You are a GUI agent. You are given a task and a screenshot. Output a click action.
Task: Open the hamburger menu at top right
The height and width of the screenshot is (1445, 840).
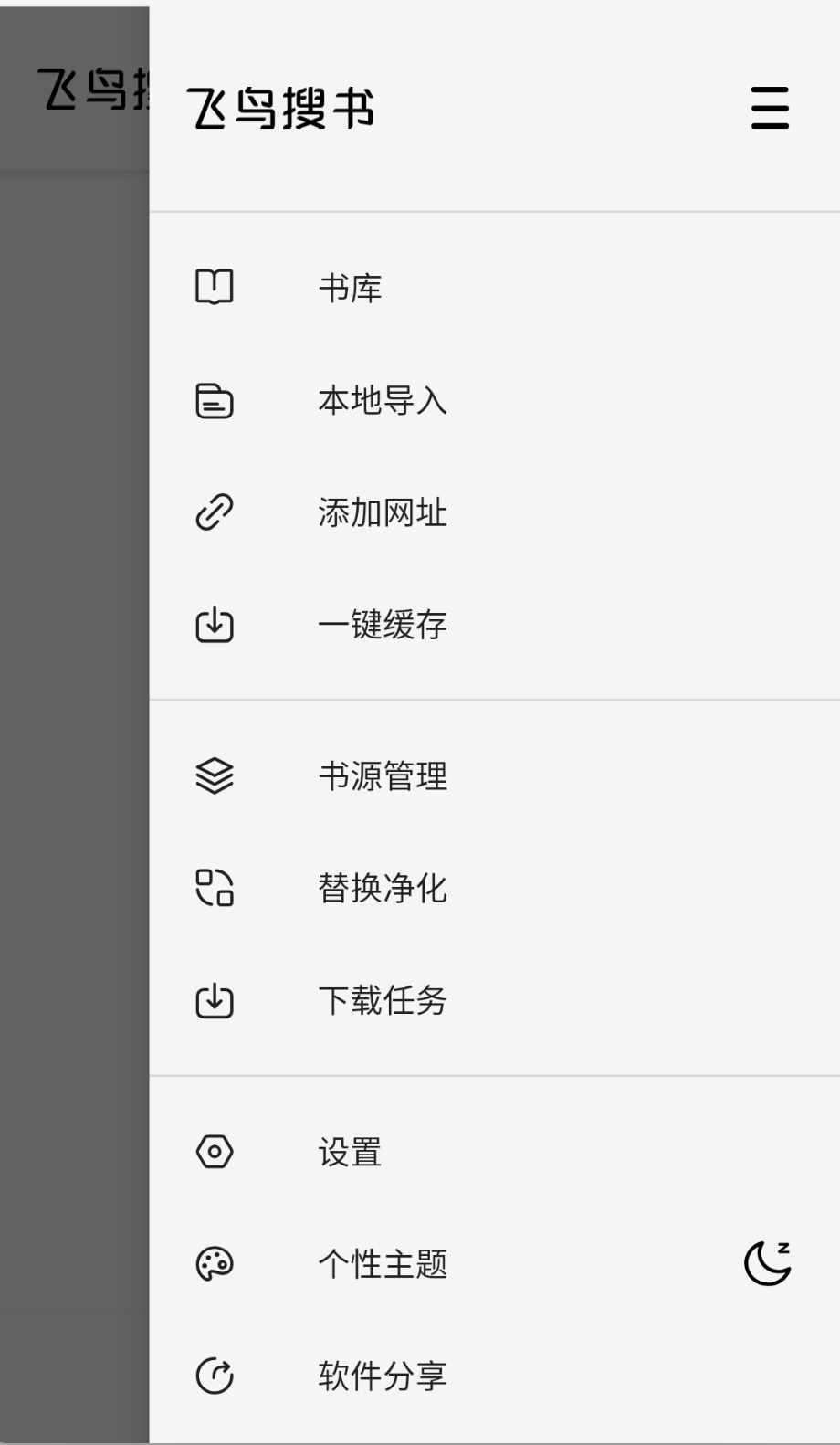[x=768, y=107]
